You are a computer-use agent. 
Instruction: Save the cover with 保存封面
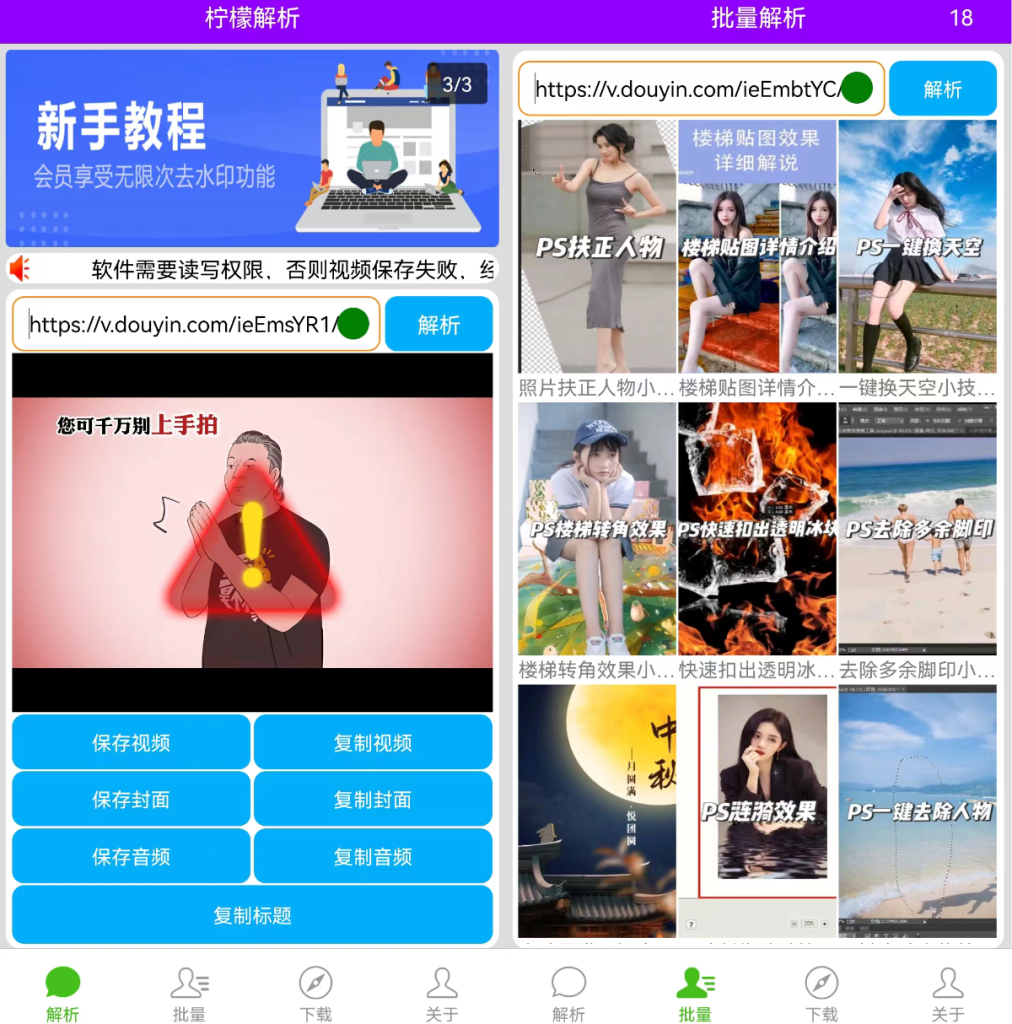tap(131, 799)
